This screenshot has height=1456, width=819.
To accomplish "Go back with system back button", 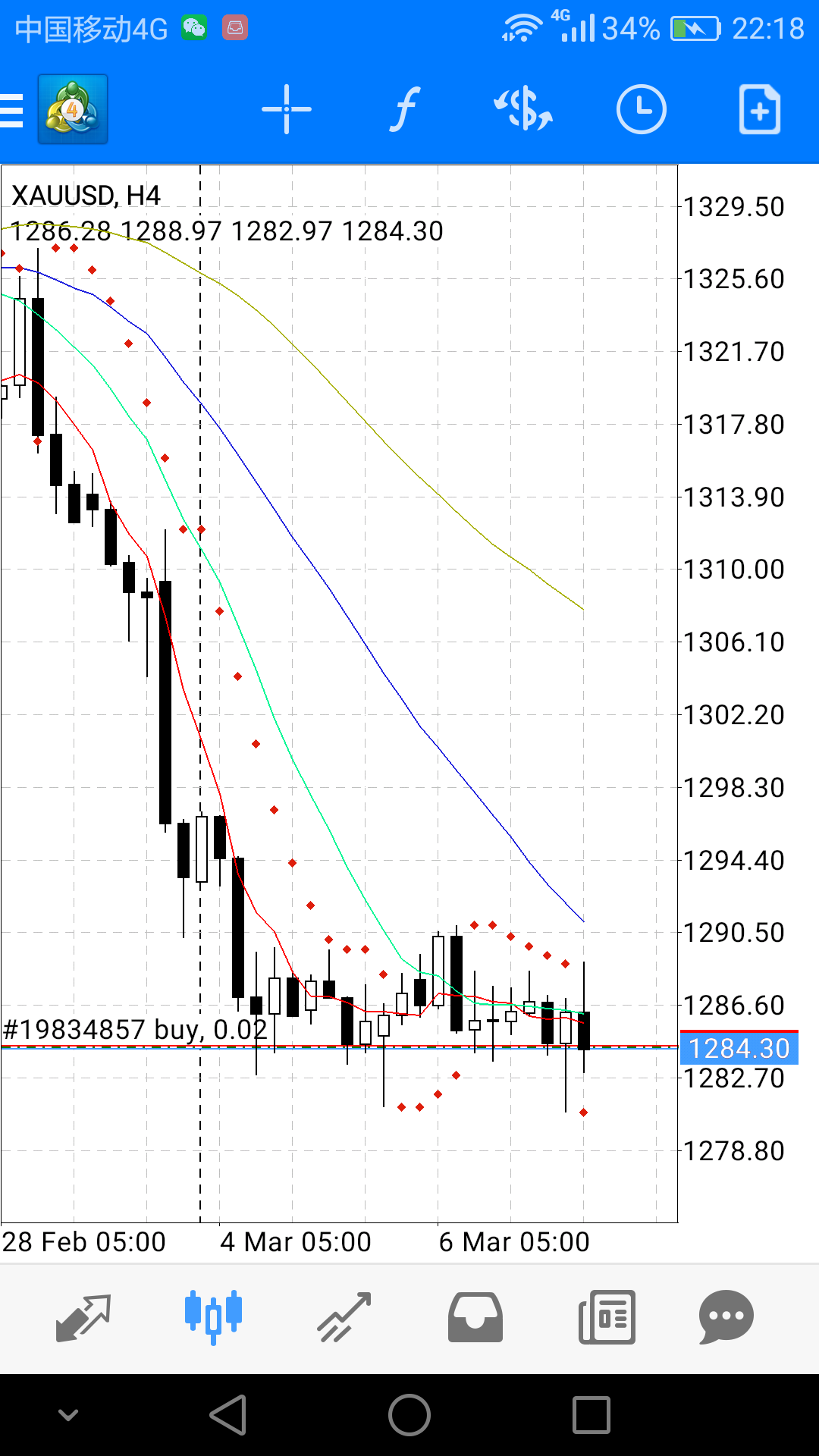I will click(x=228, y=1415).
